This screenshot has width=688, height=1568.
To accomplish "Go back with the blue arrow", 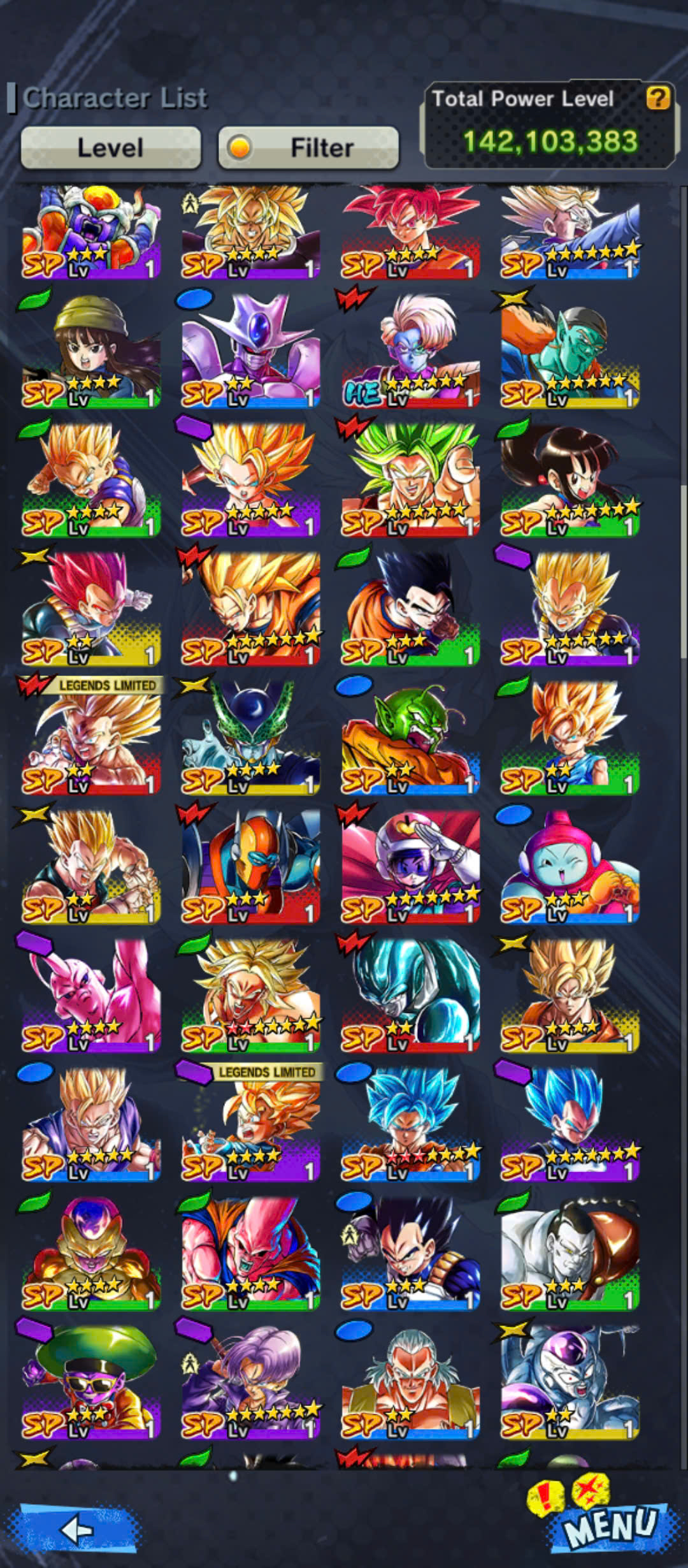I will click(78, 1528).
